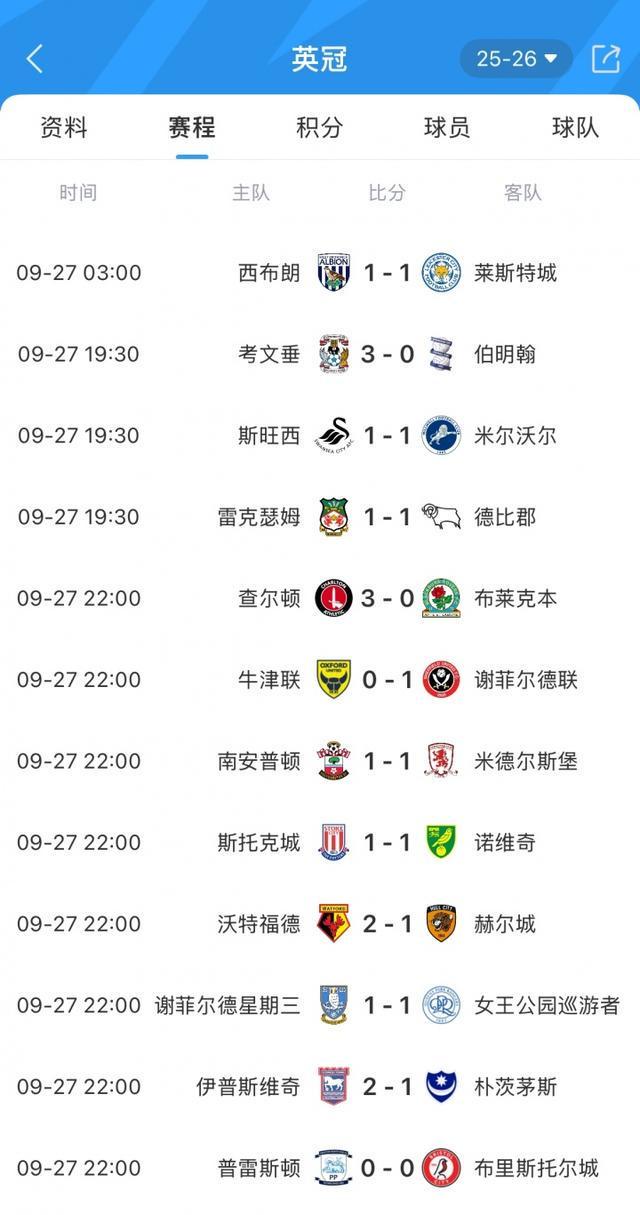View 斯旺西 vs 米尔沃尔 match details

tap(386, 436)
